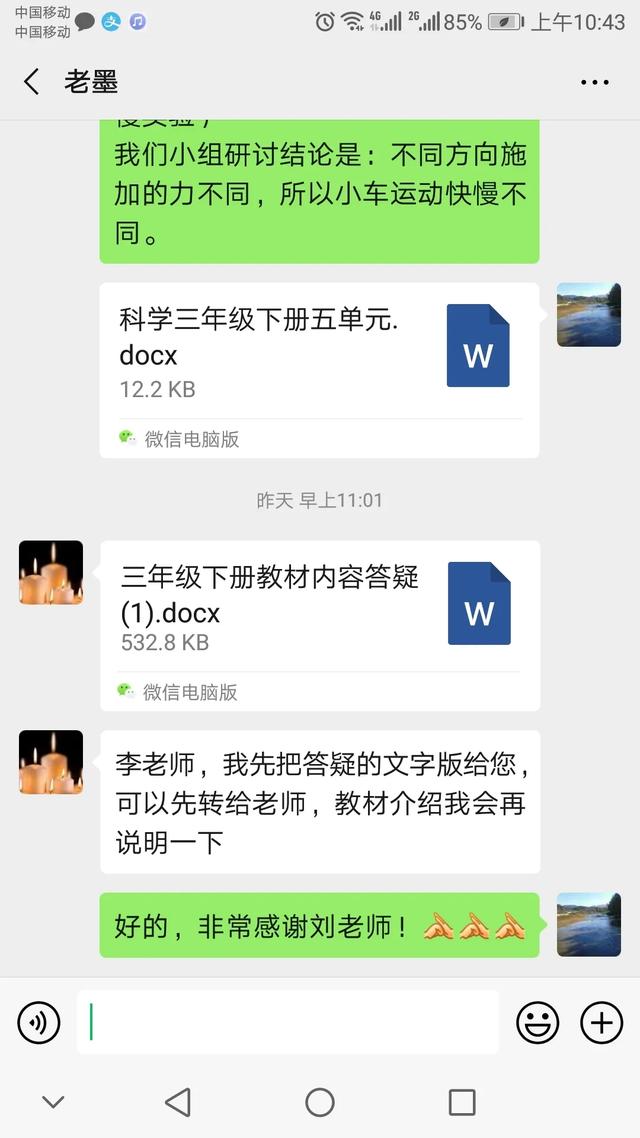The height and width of the screenshot is (1138, 640).
Task: Open chat info via three-dot menu
Action: pos(594,82)
